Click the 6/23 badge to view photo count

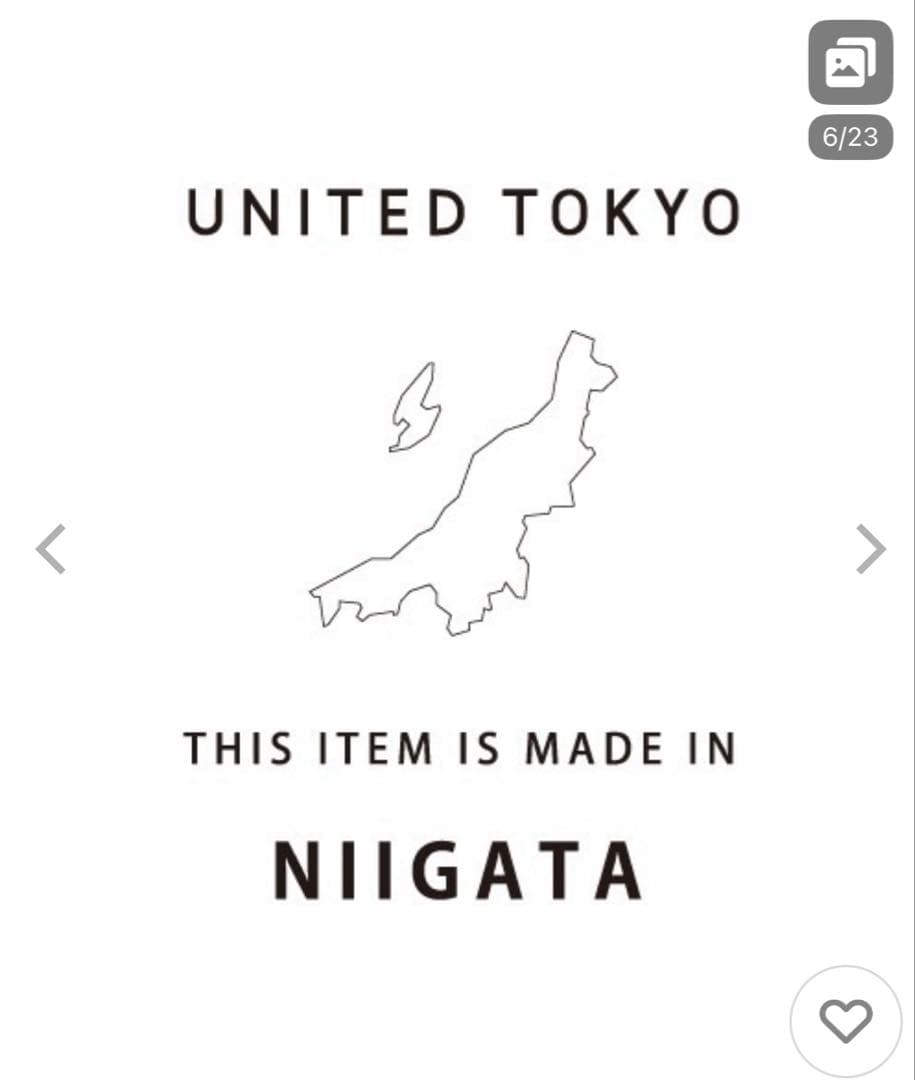[x=849, y=137]
